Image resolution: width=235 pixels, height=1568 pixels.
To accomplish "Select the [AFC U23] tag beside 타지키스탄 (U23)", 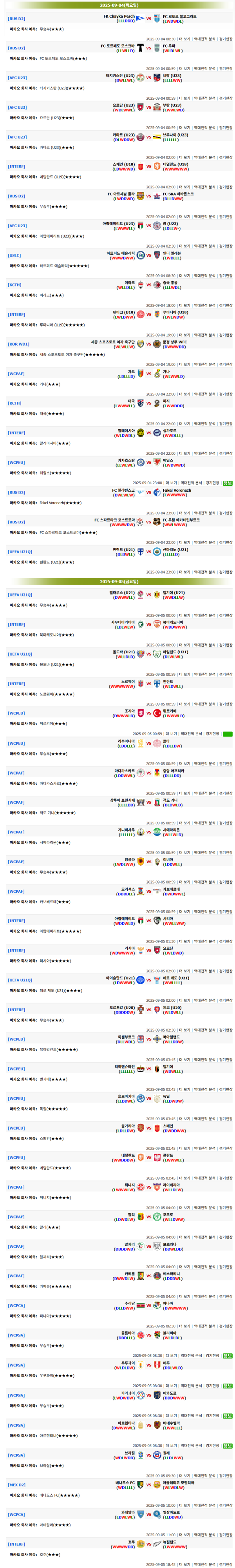I will pos(17,78).
